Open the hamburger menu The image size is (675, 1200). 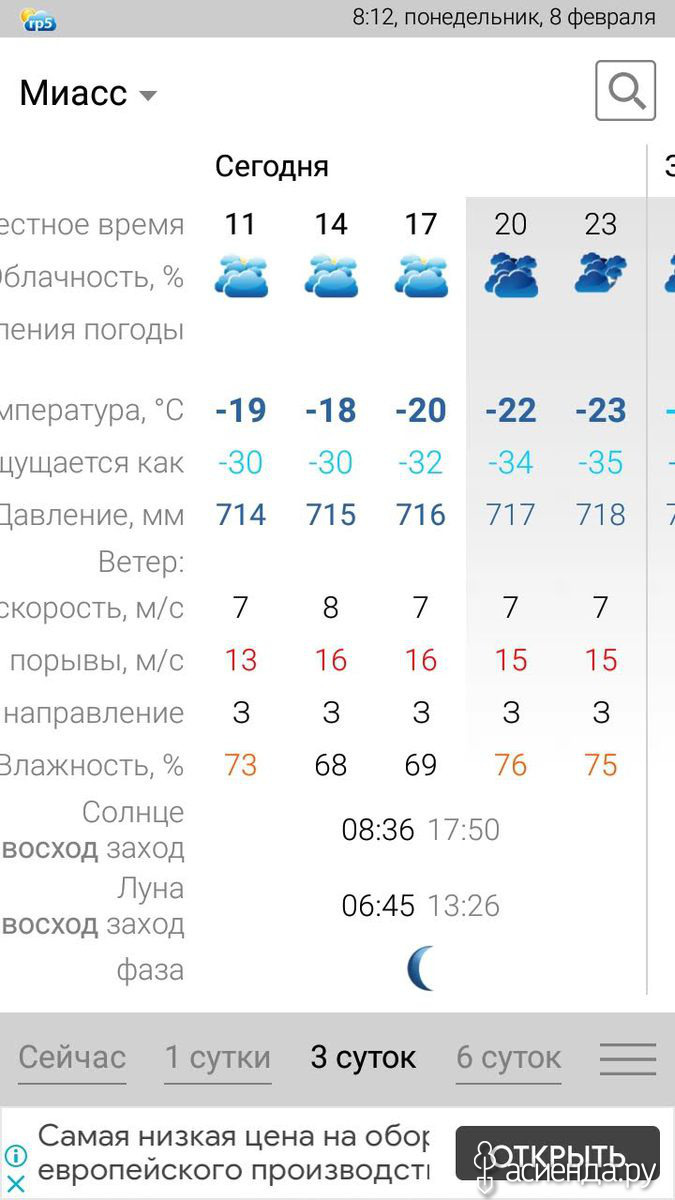point(628,1059)
